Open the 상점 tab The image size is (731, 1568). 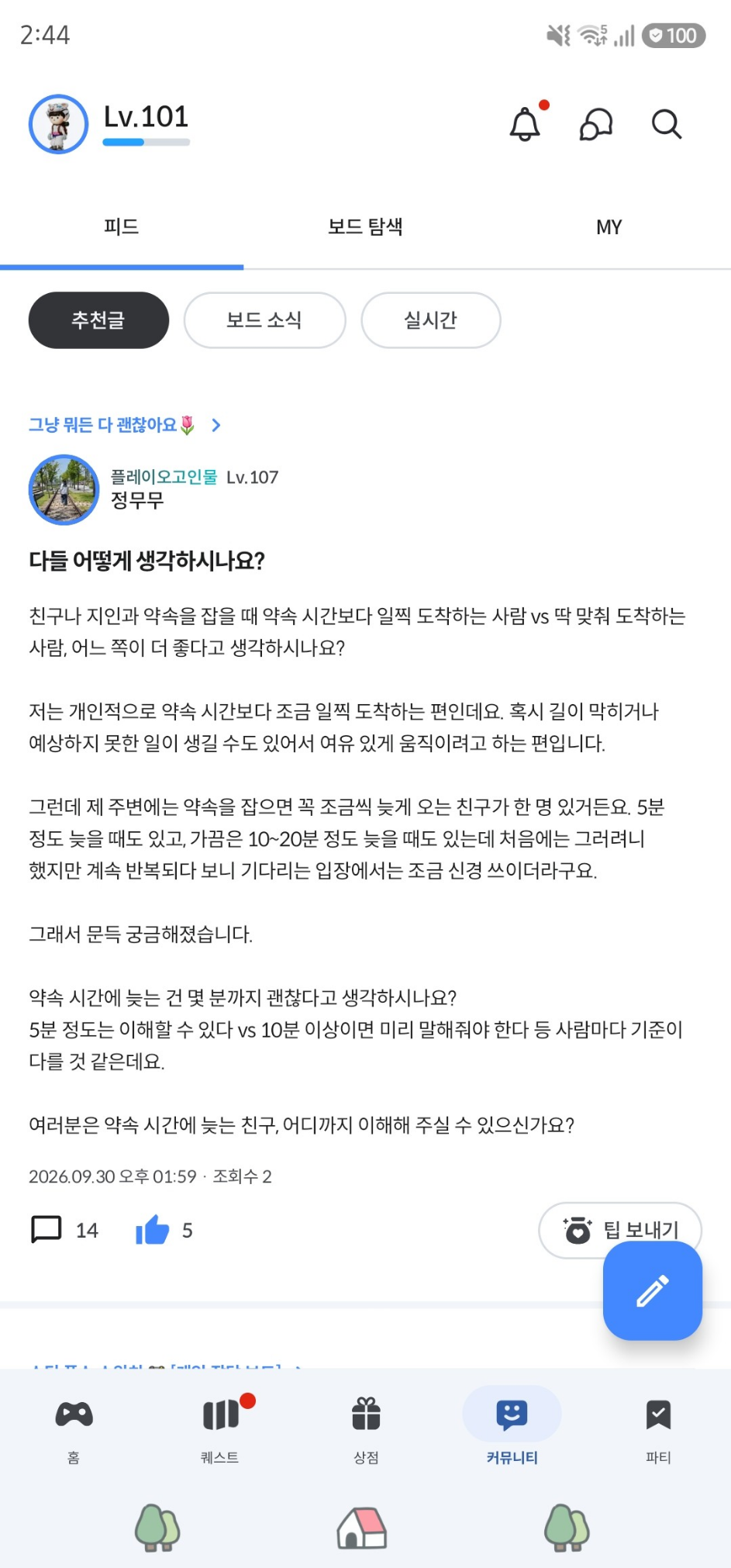tap(366, 1431)
